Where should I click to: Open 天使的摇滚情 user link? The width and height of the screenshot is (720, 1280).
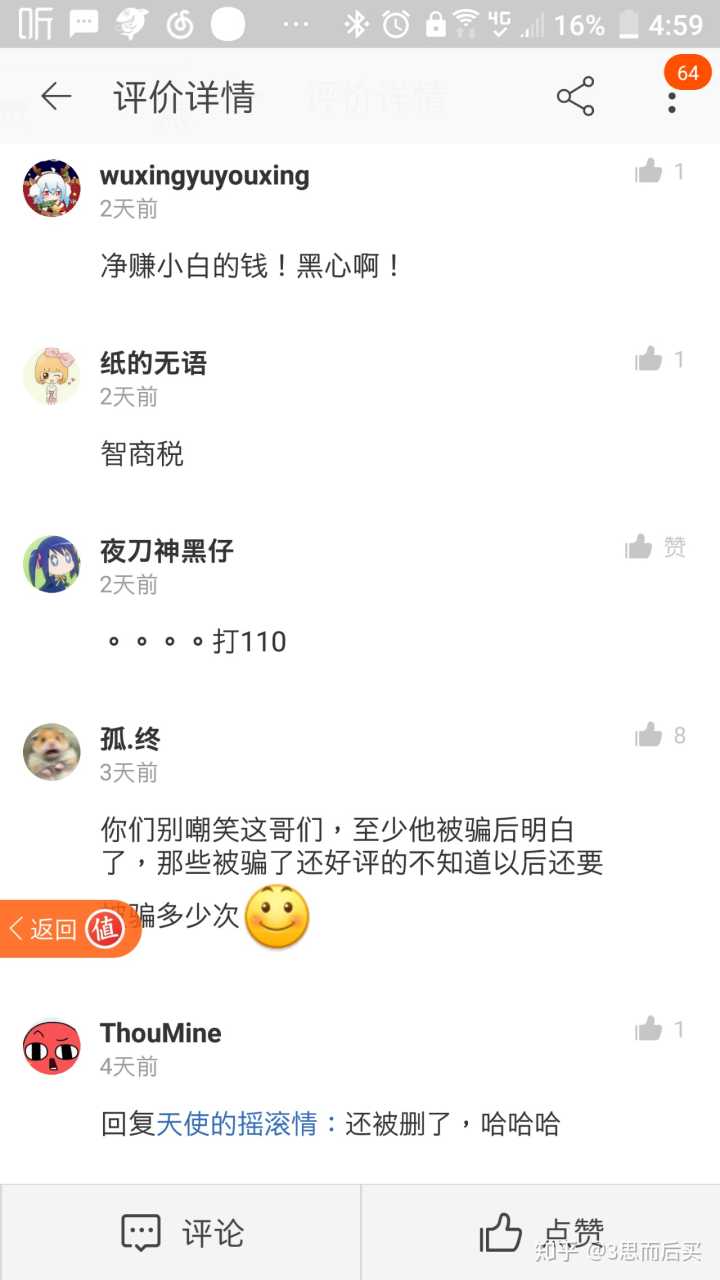[236, 1123]
